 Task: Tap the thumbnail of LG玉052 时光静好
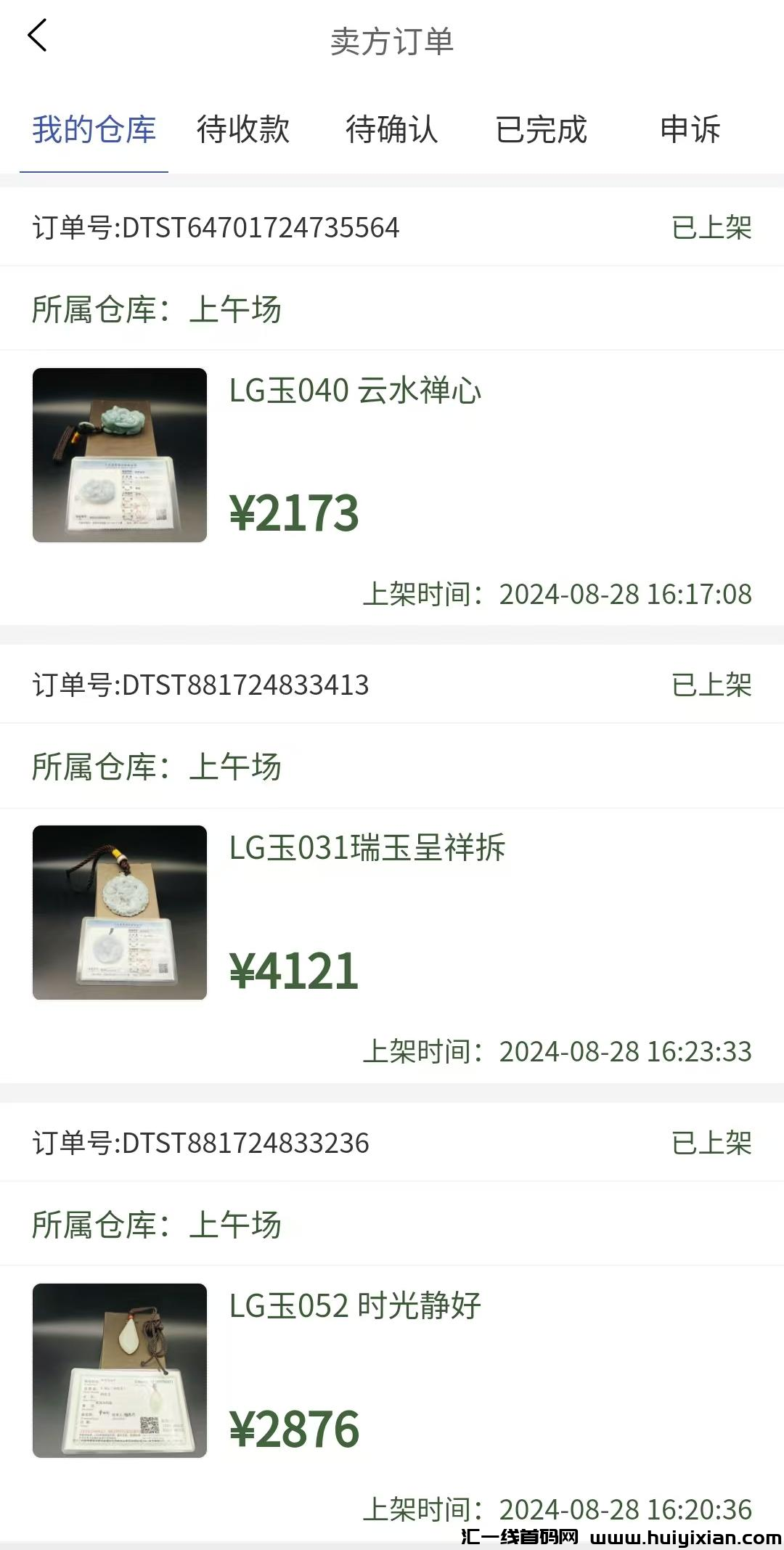(120, 1384)
